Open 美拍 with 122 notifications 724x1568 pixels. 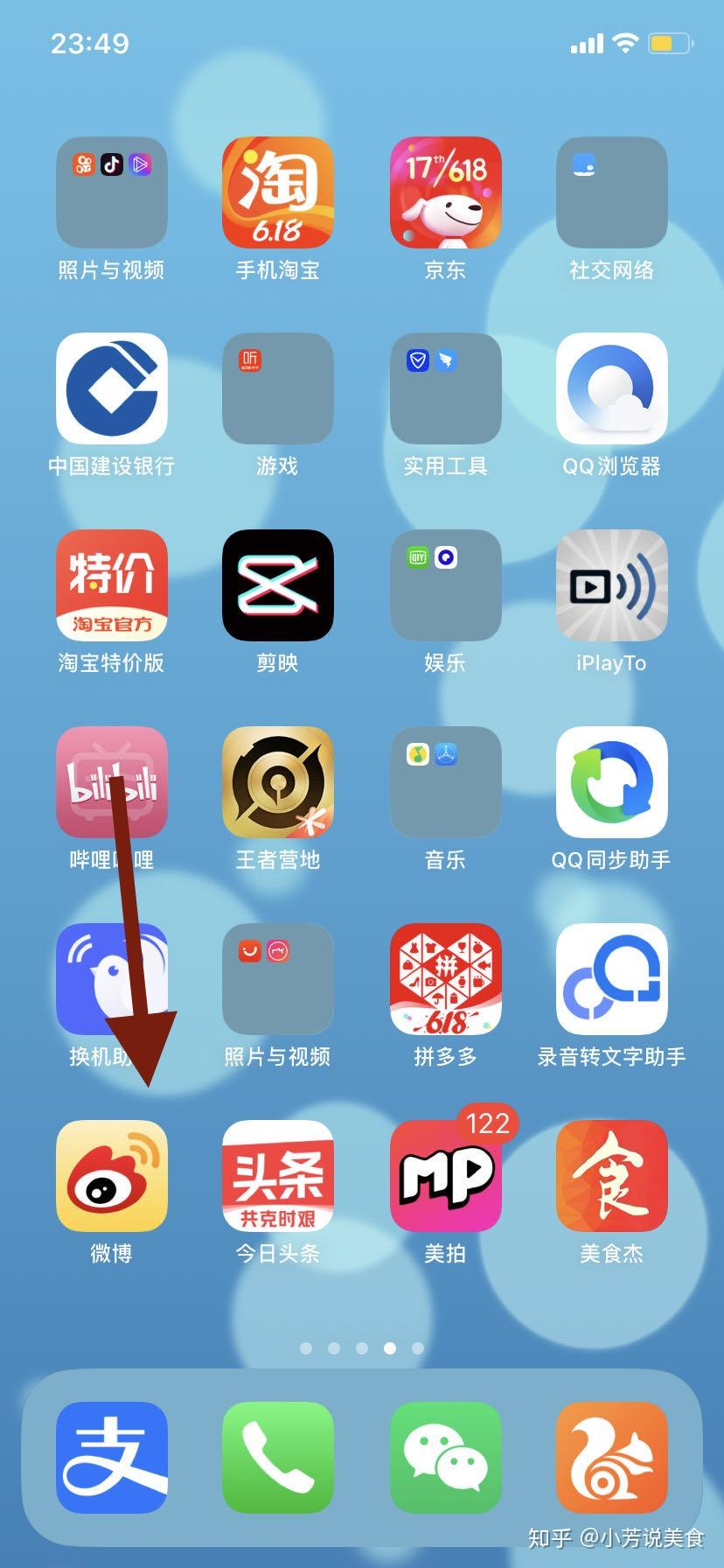445,1175
